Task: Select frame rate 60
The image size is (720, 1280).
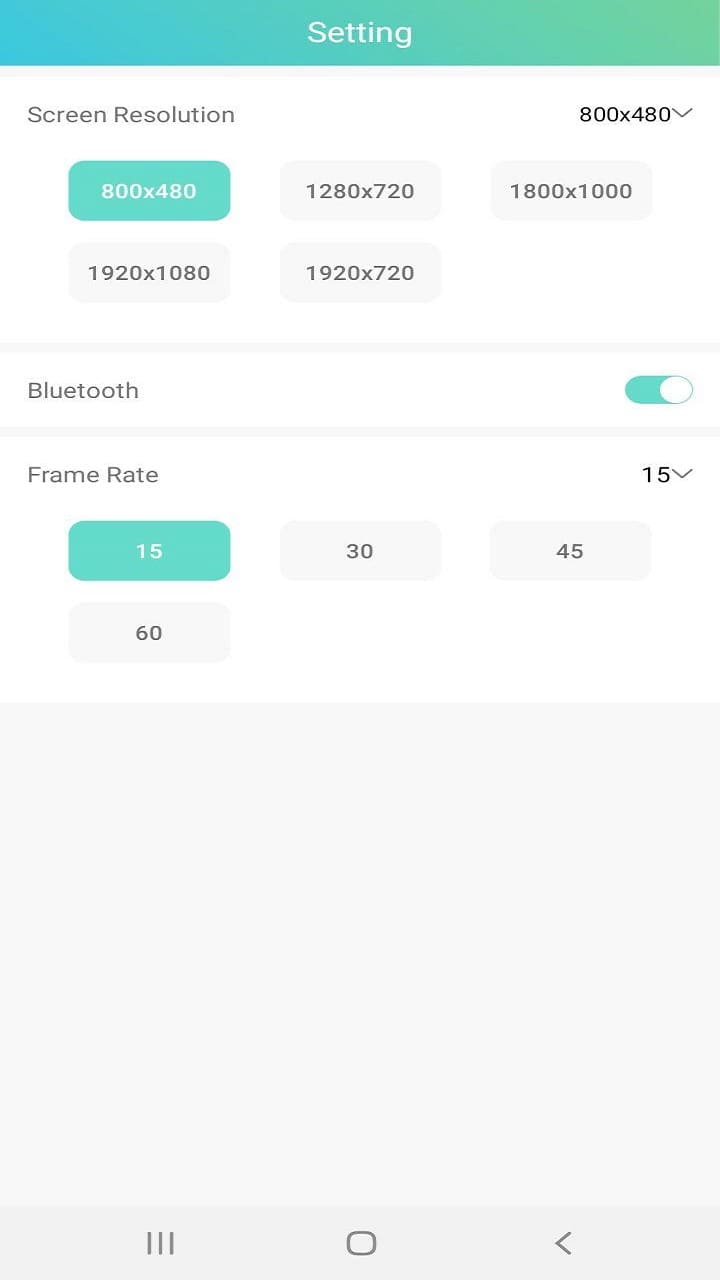Action: point(149,632)
